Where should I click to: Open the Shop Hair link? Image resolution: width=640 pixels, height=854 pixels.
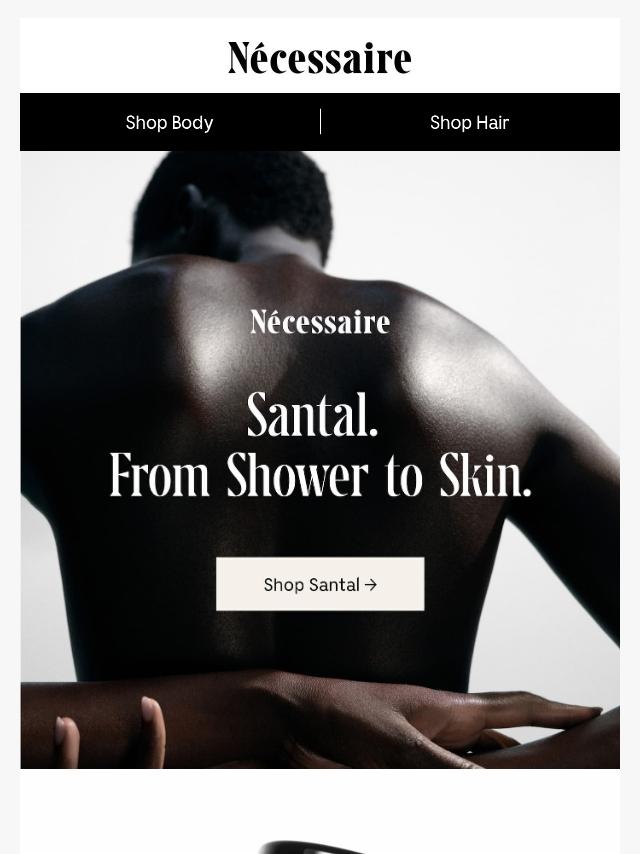point(469,122)
